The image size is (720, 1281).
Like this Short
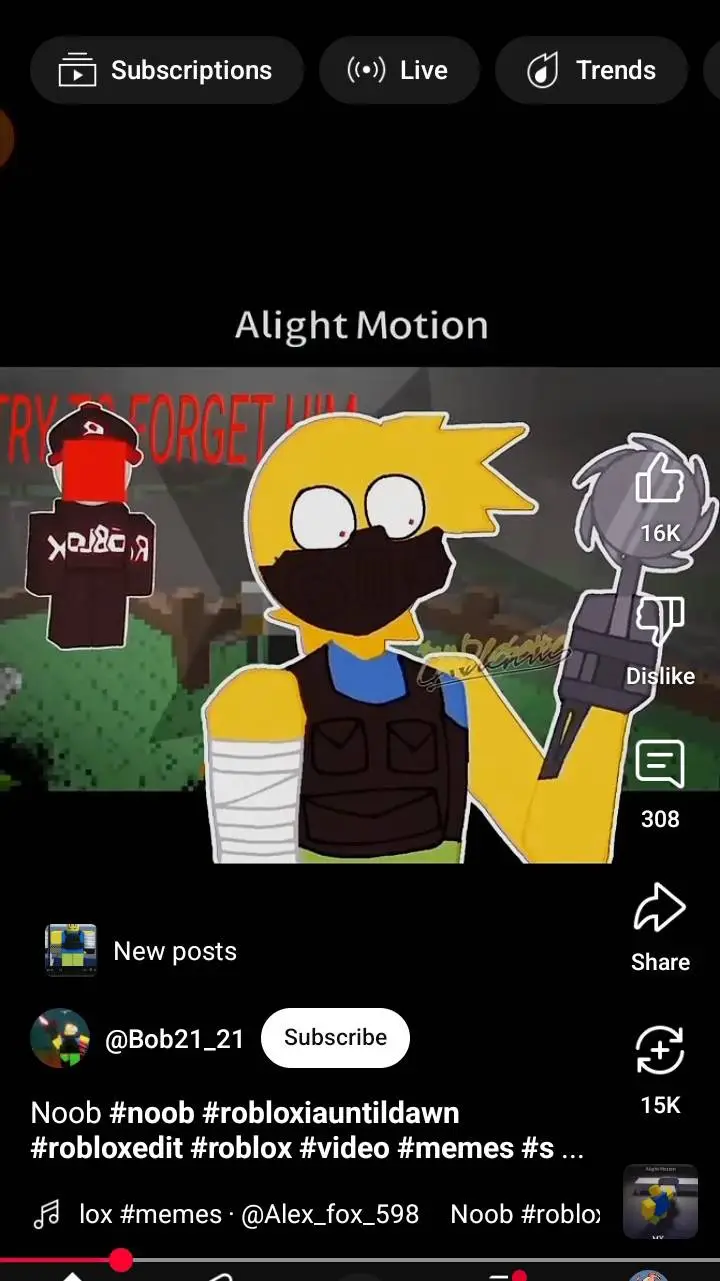(660, 480)
